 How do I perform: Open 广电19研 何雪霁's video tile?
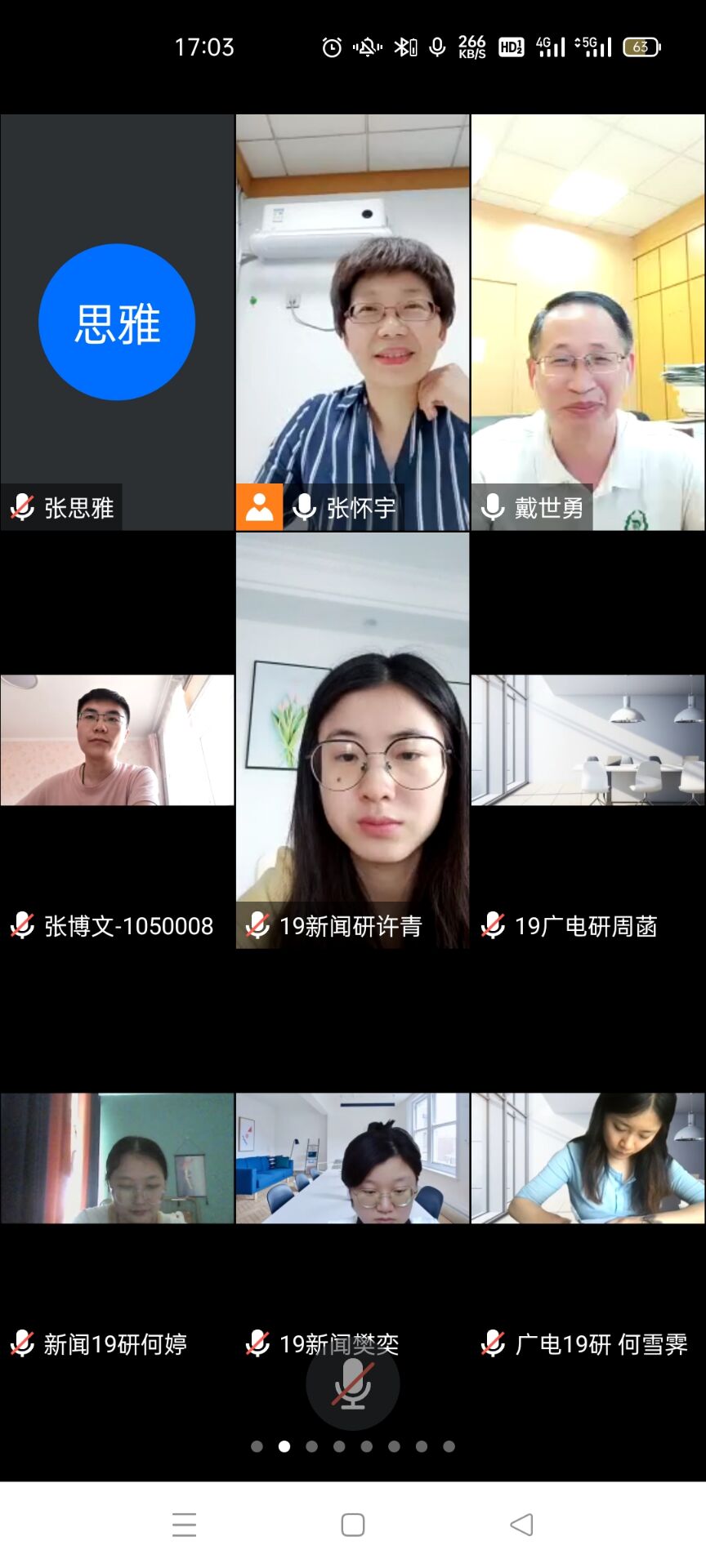pos(588,1158)
